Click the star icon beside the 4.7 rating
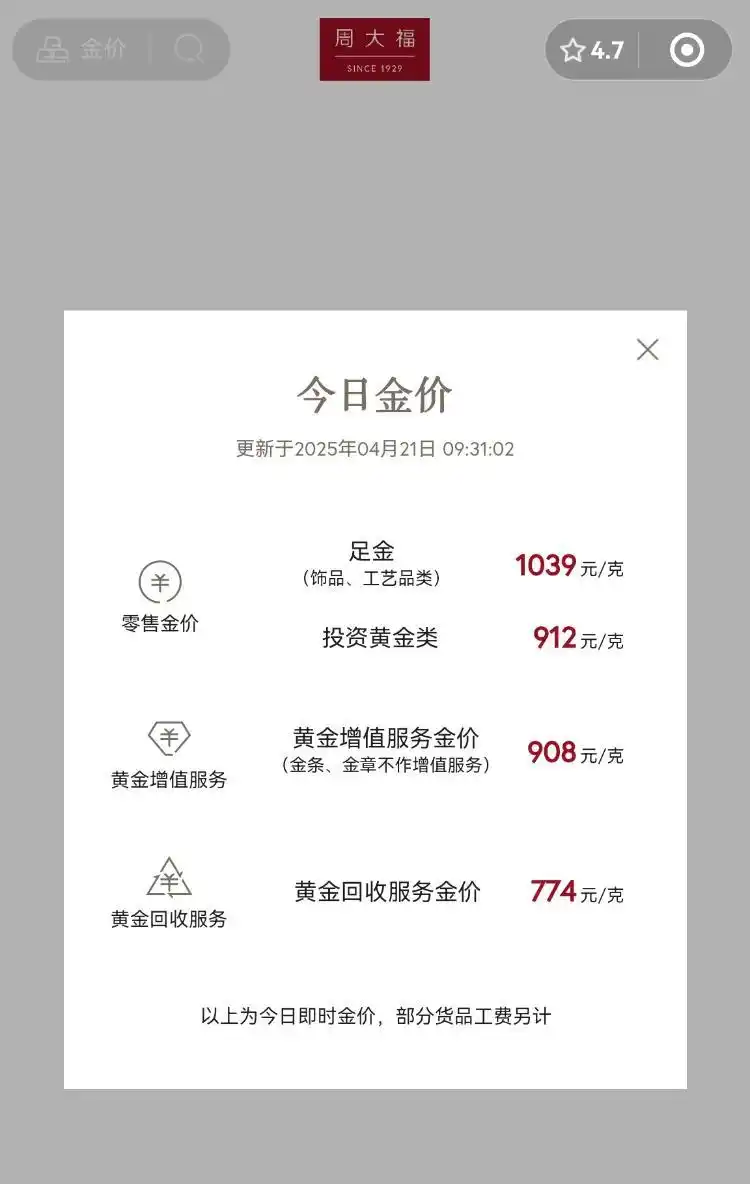The image size is (750, 1184). point(571,48)
